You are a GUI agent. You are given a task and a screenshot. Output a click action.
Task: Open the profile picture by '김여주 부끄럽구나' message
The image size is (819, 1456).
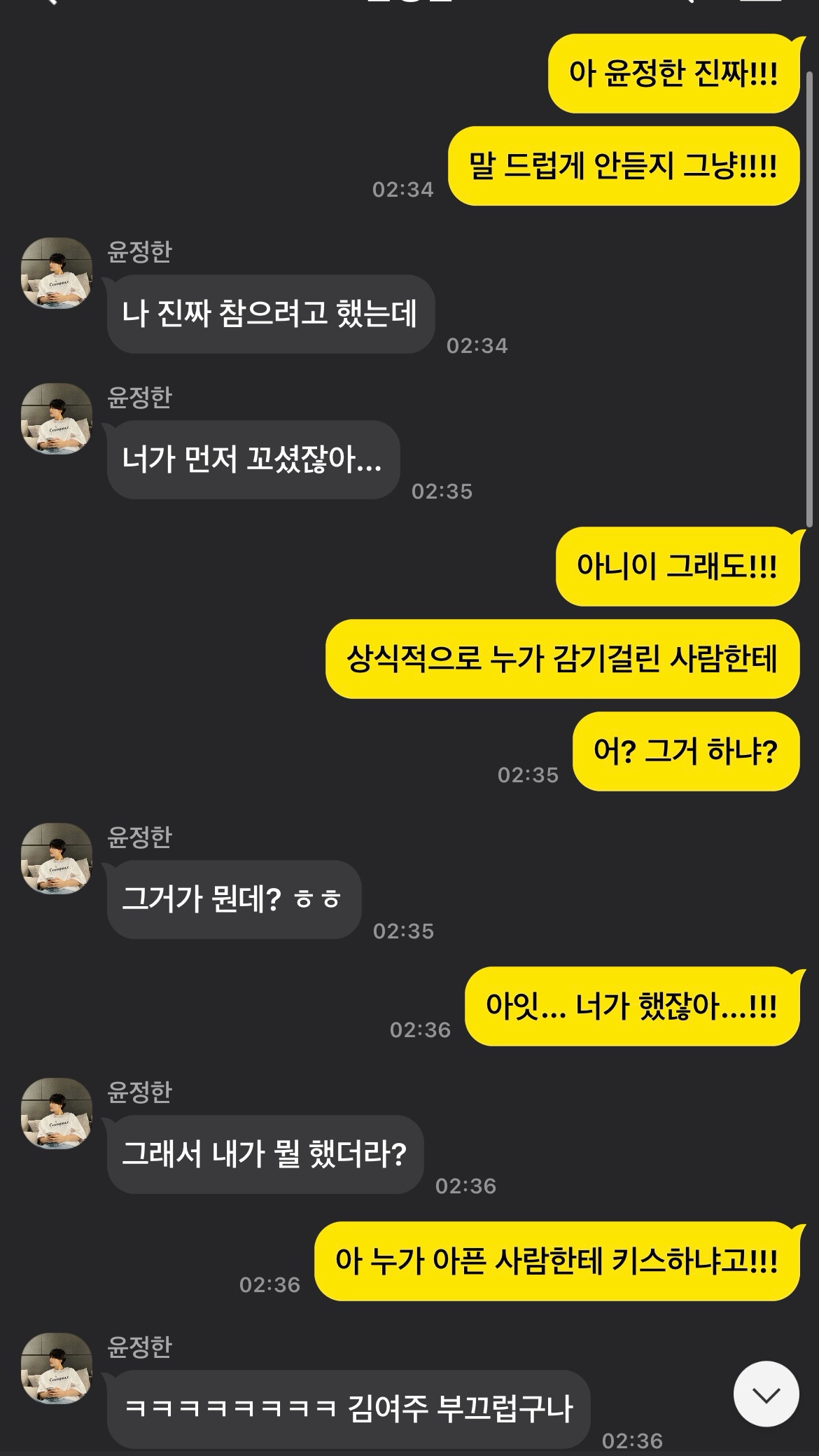(x=57, y=1368)
